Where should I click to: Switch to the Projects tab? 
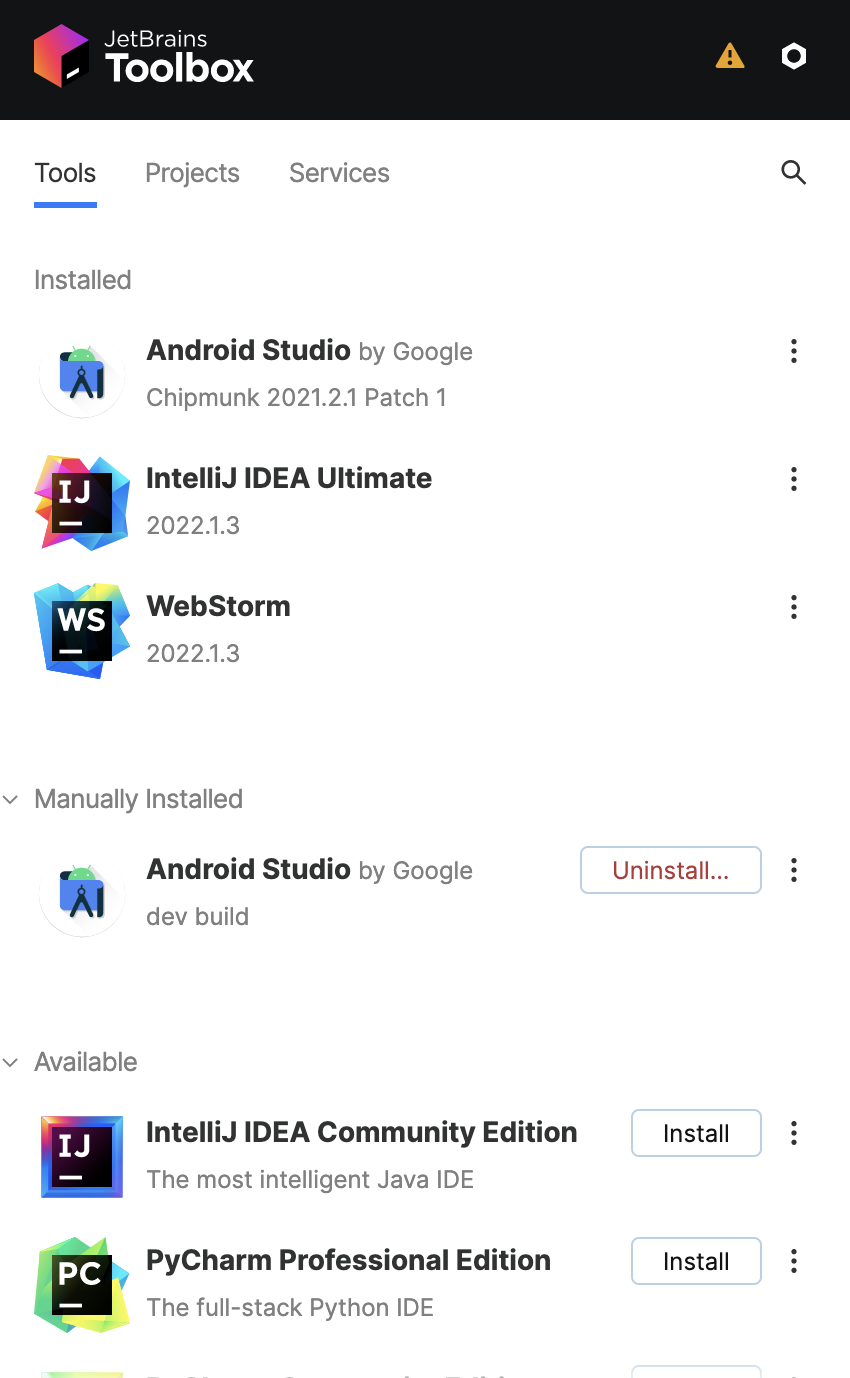point(192,173)
